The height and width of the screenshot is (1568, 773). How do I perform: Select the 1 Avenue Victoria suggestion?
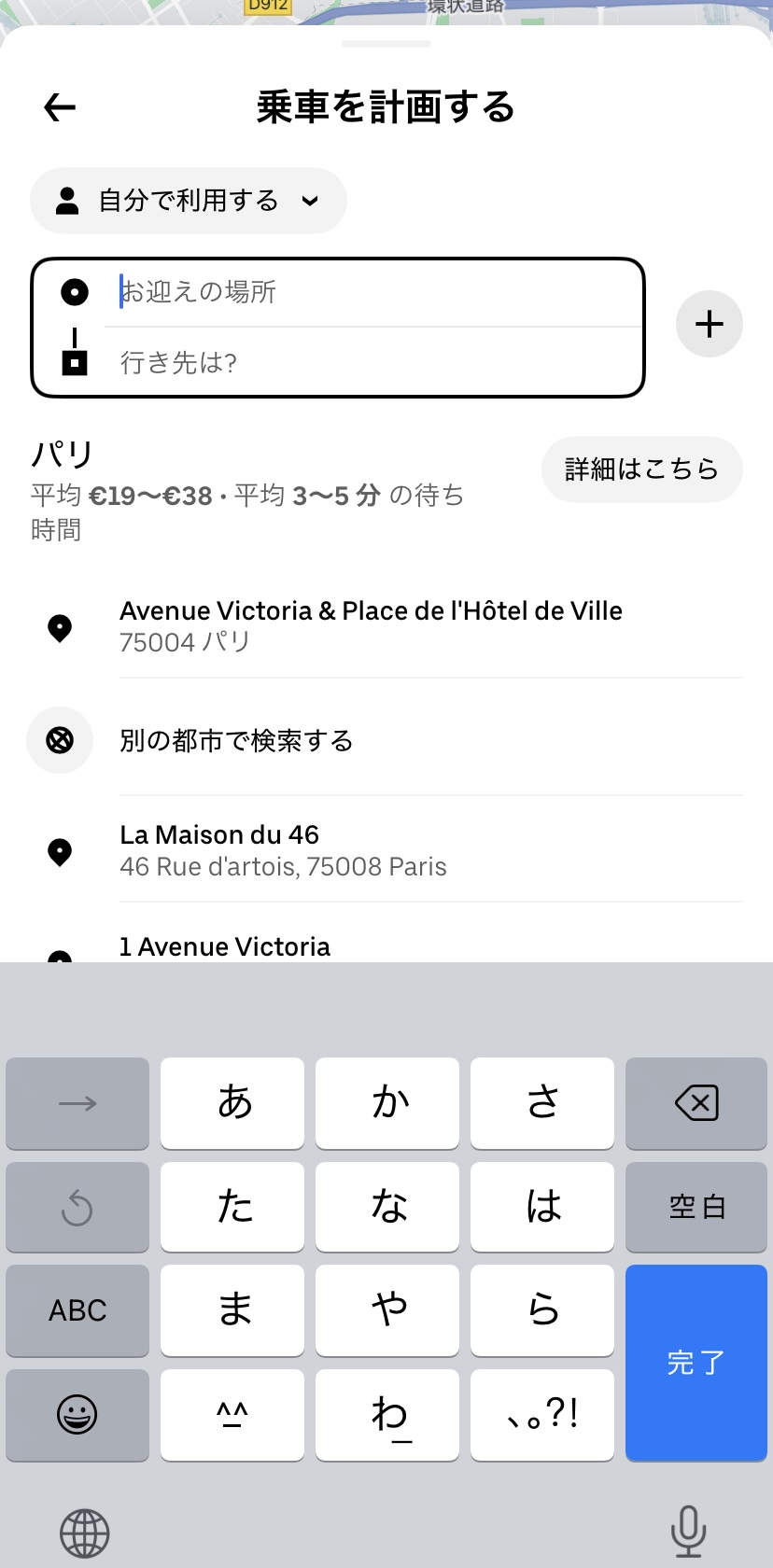(225, 946)
